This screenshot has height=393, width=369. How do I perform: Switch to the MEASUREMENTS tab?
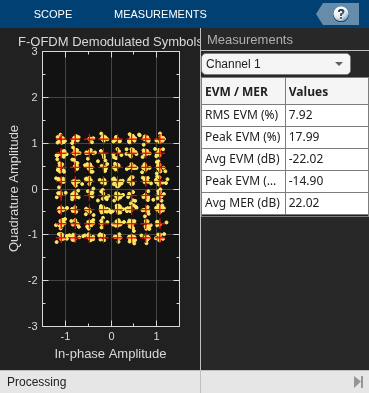(160, 14)
